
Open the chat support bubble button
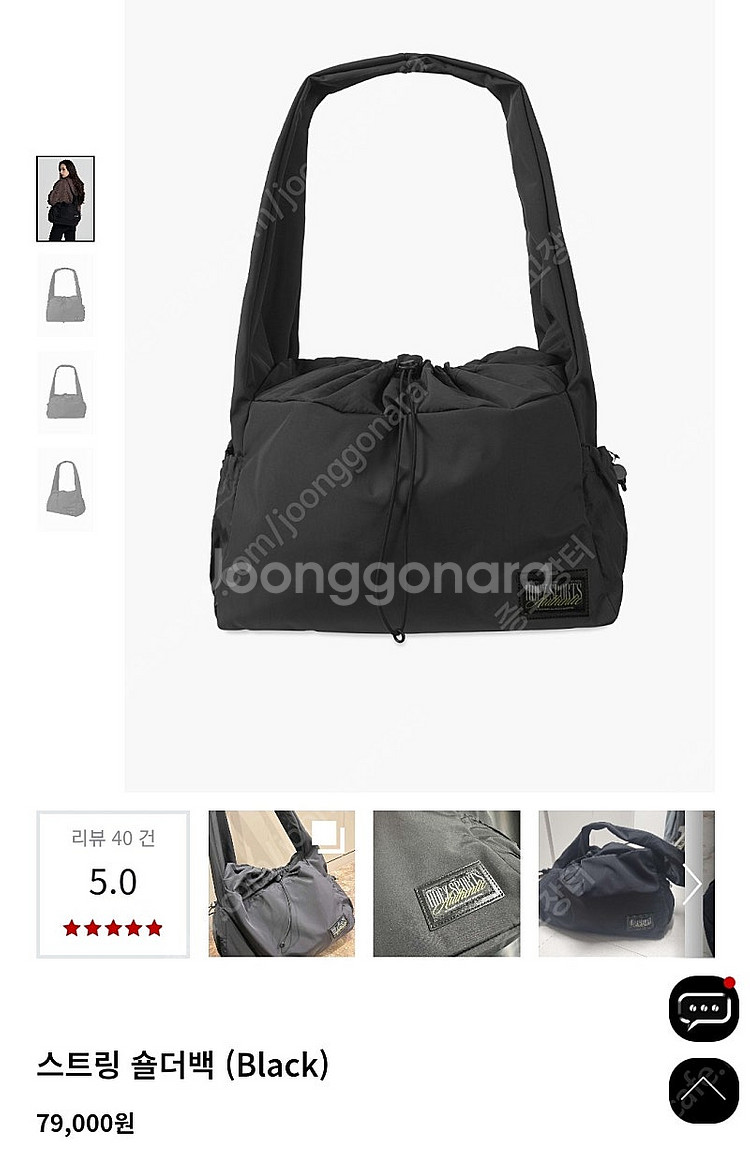[703, 1009]
